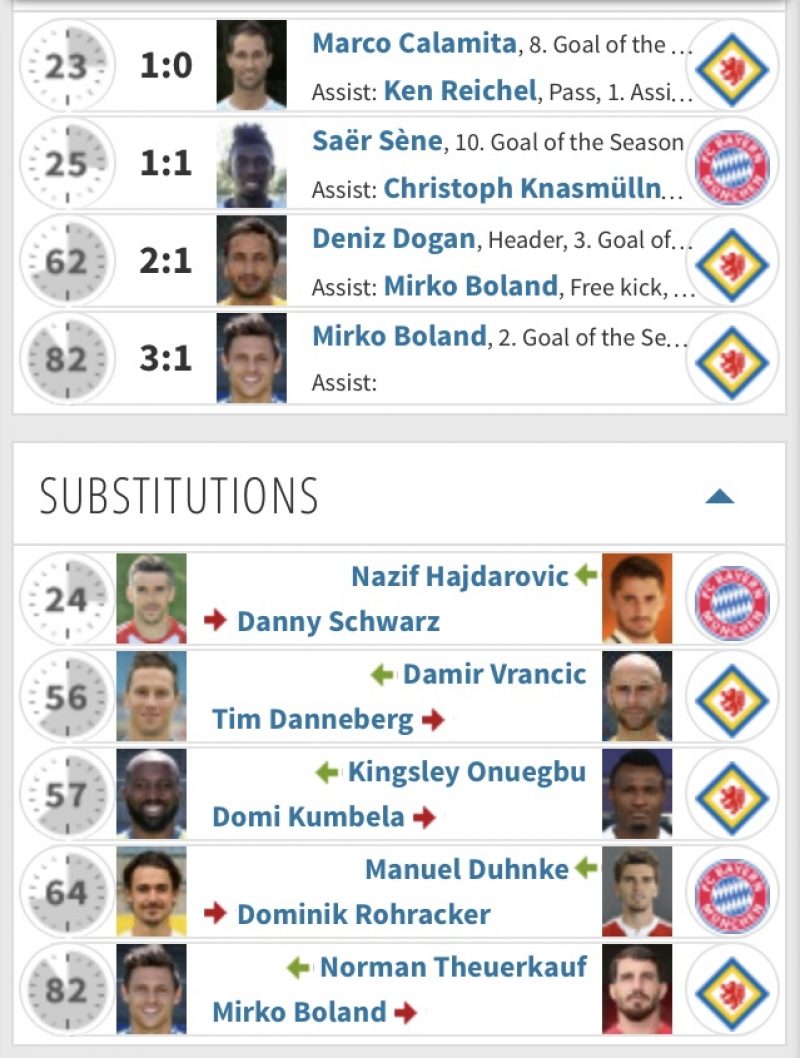
Task: Collapse the Substitutions section
Action: (719, 496)
